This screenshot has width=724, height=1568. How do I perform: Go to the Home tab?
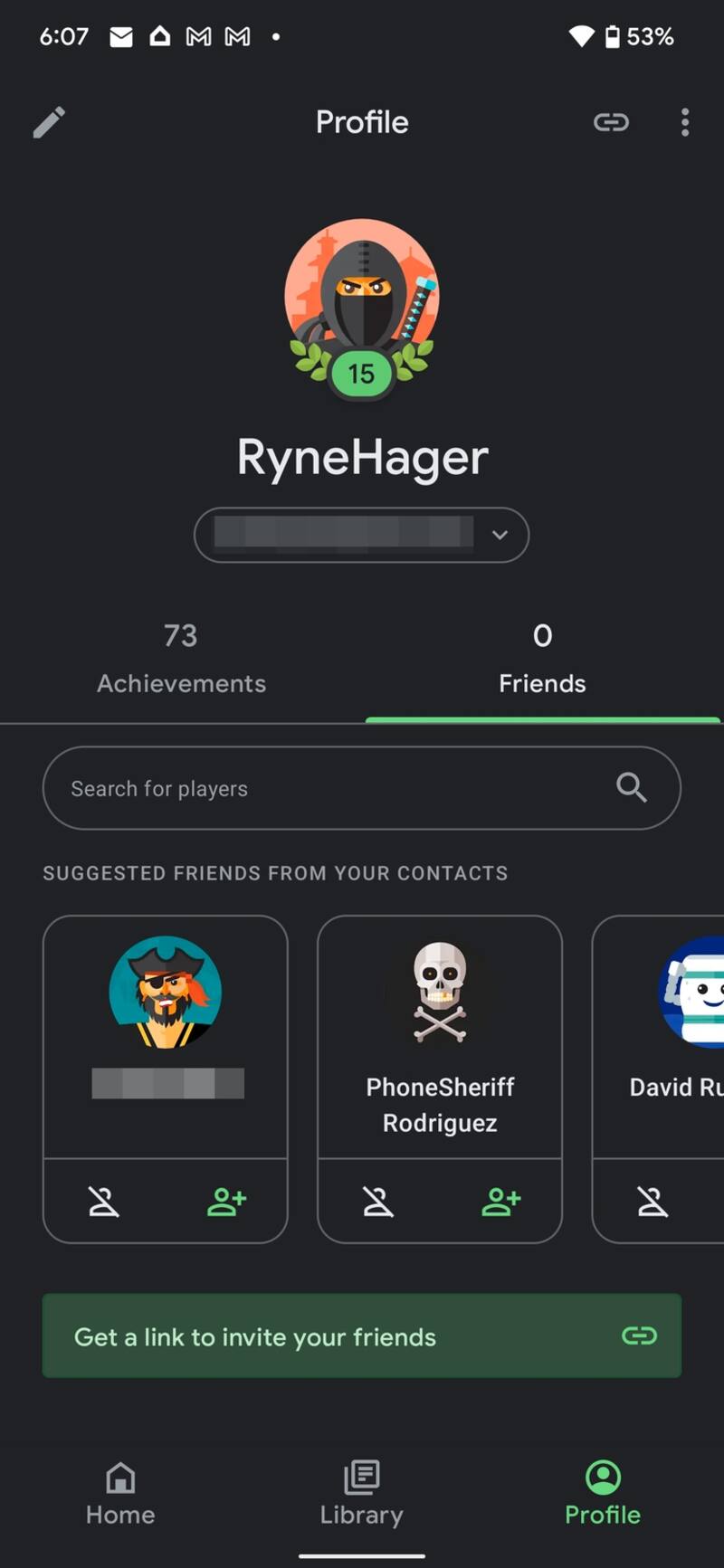[120, 1493]
